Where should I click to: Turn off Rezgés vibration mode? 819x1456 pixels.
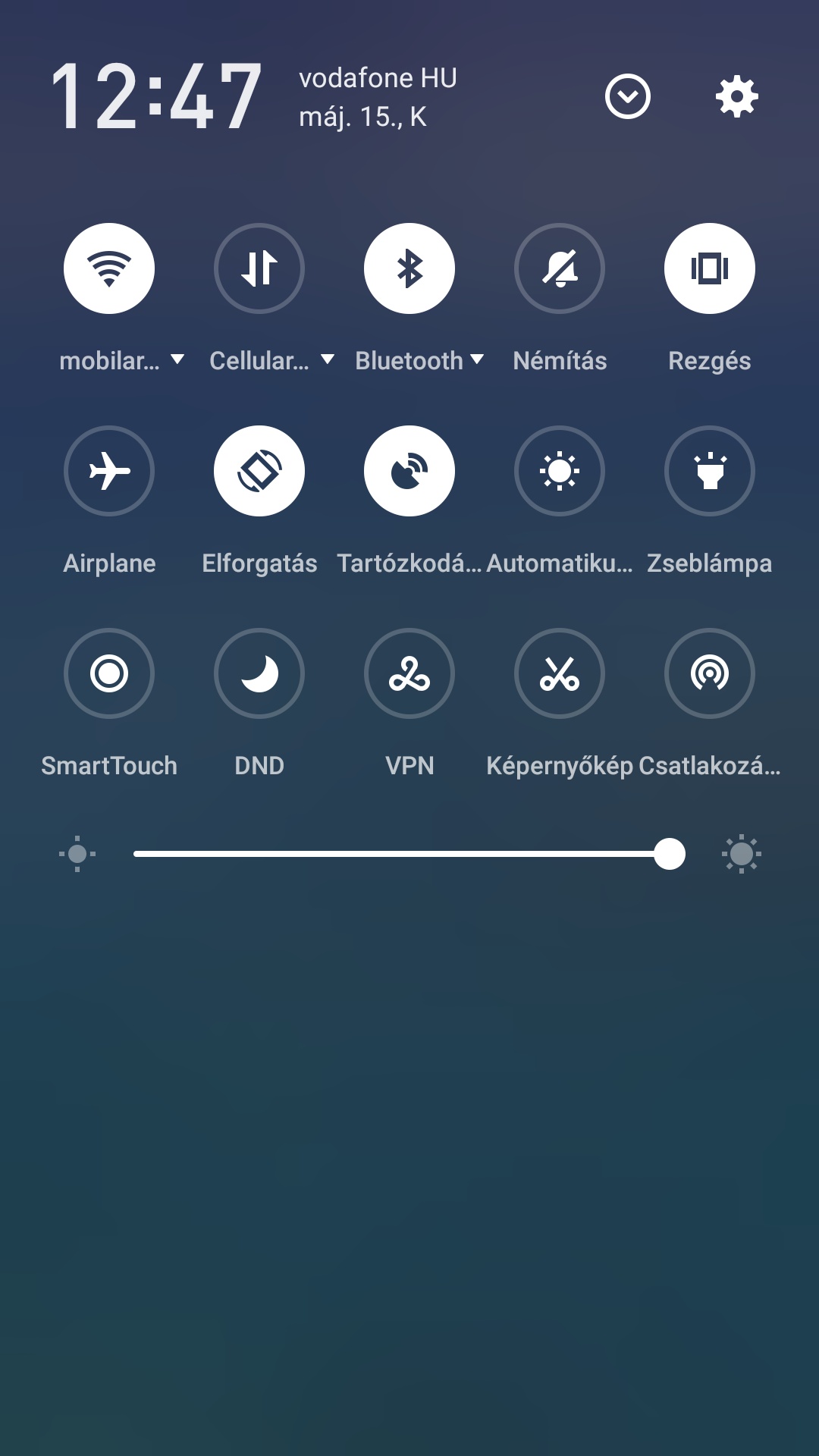[x=710, y=268]
